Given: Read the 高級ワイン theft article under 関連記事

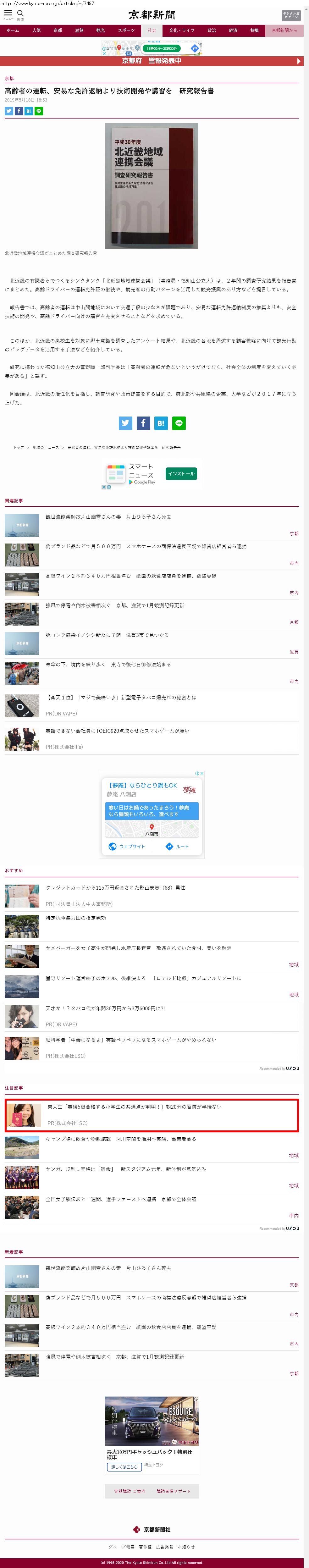Looking at the screenshot, I should pyautogui.click(x=131, y=576).
